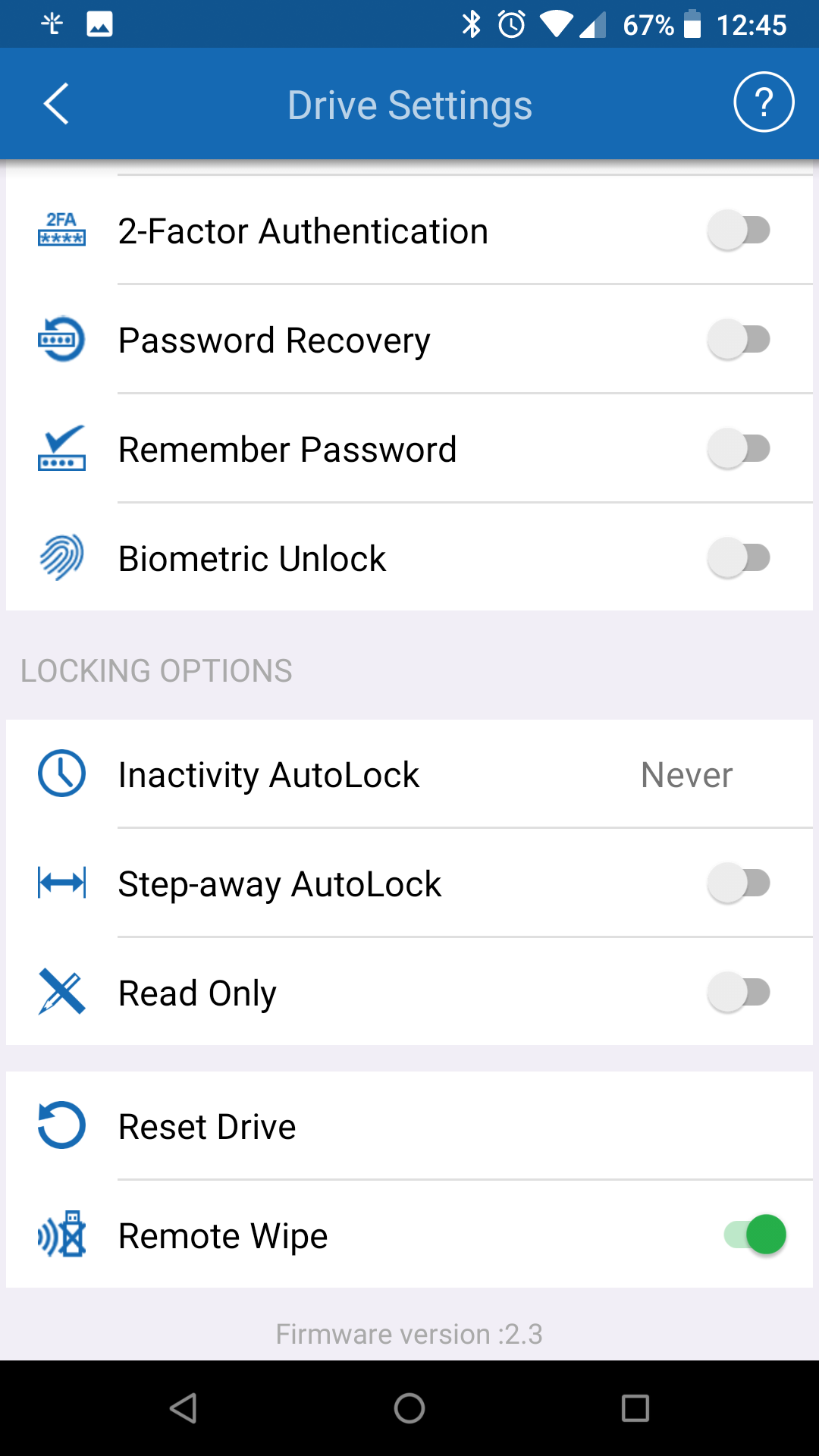Select Reset Drive
The height and width of the screenshot is (1456, 819).
coord(409,1126)
